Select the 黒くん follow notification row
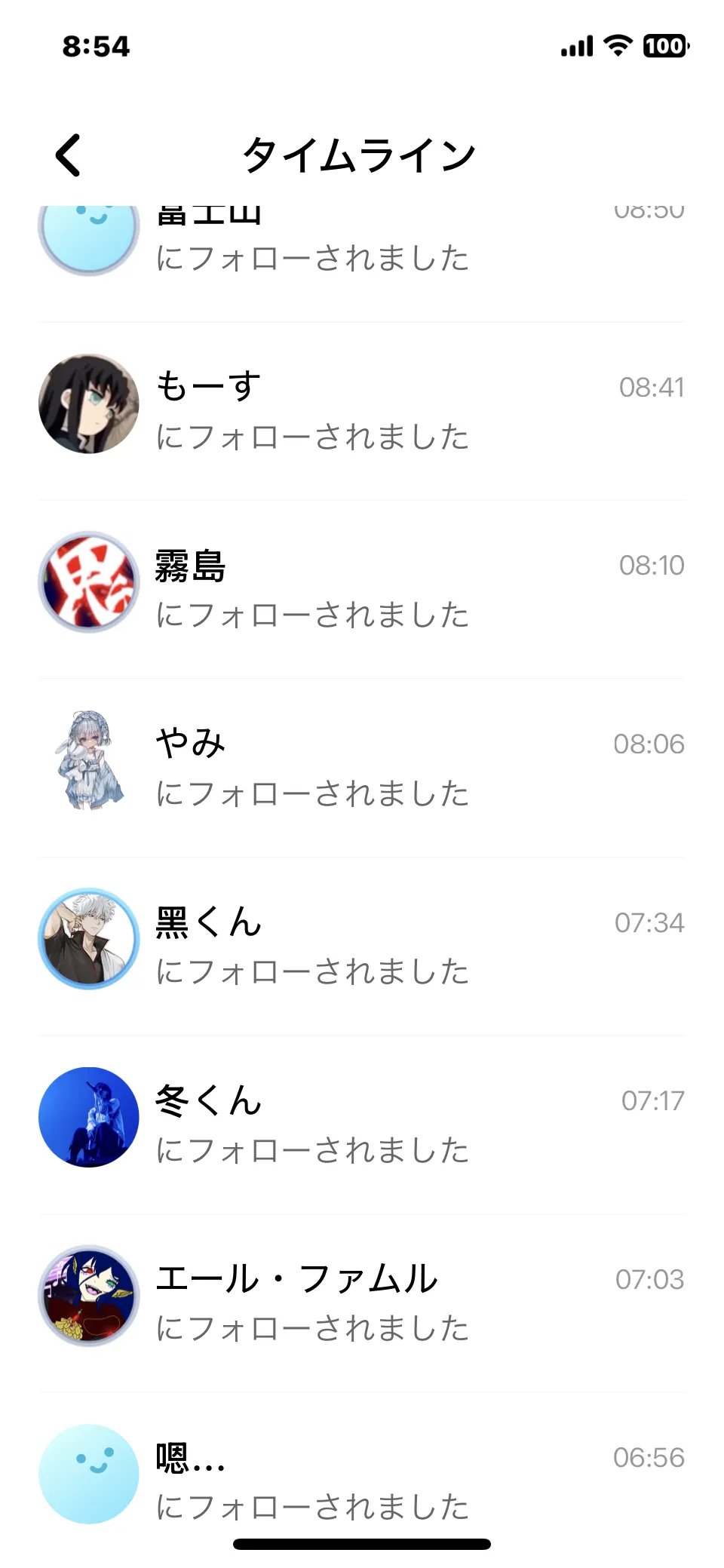 362,946
